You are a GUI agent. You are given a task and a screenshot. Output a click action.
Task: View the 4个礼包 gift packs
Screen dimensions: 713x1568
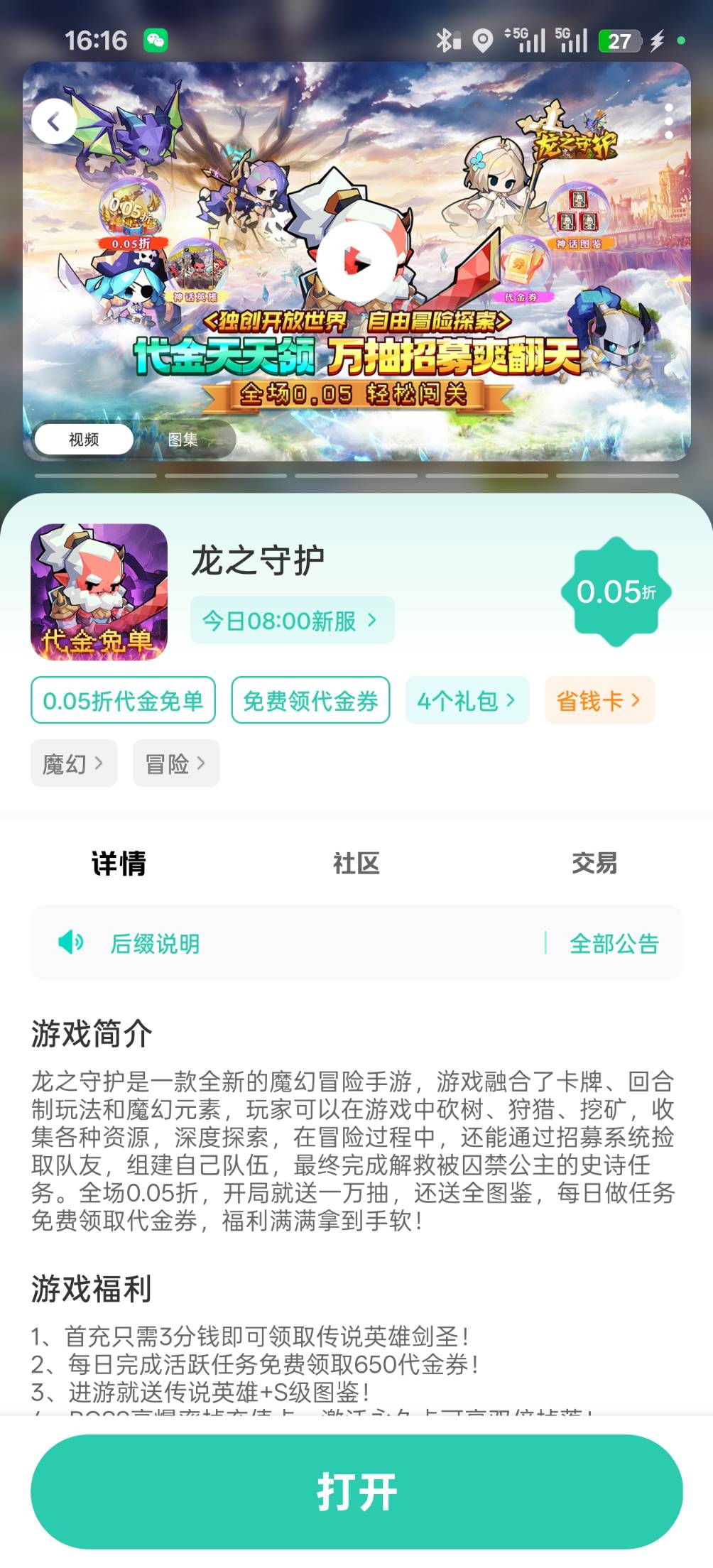click(x=467, y=700)
